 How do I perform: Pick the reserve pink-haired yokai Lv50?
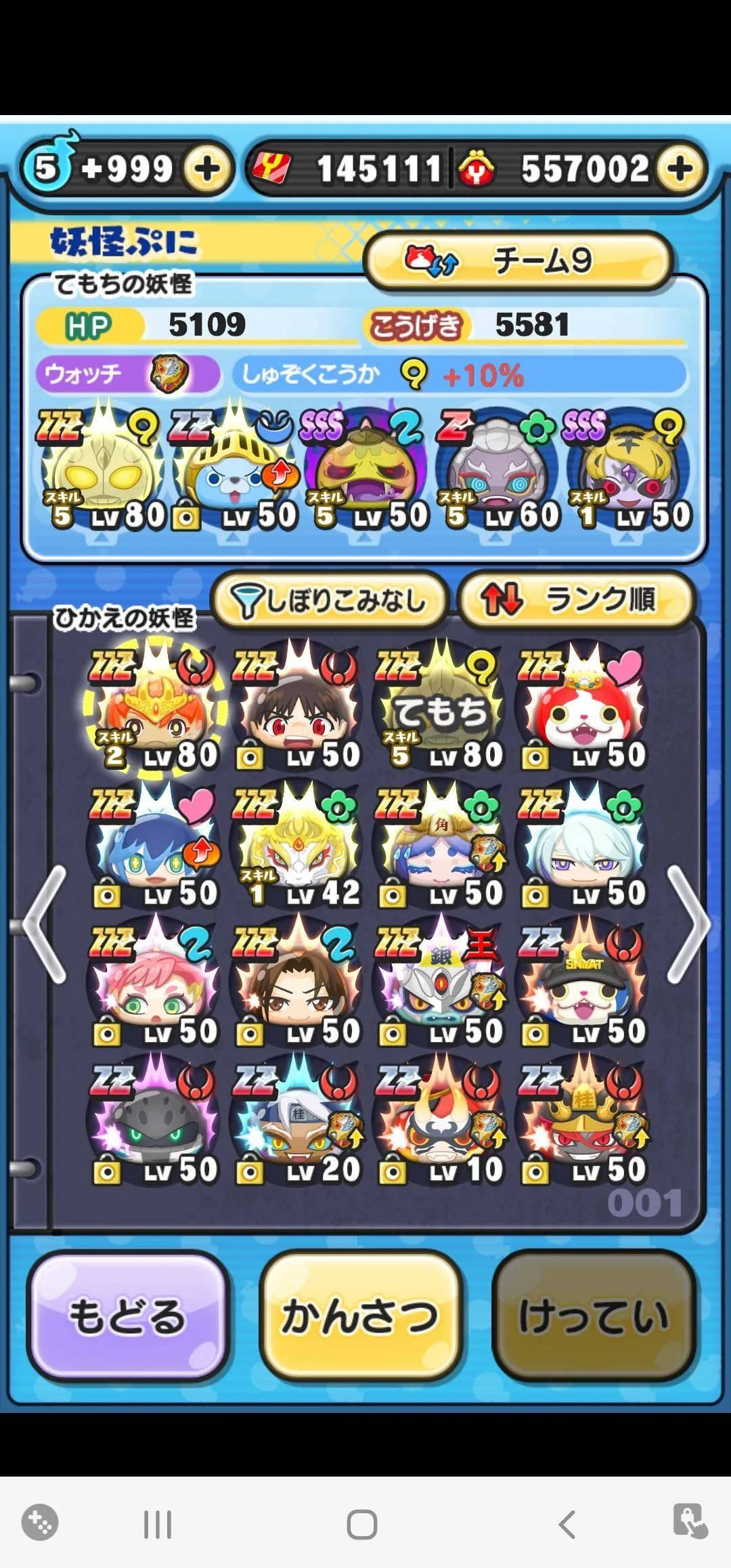(x=153, y=985)
